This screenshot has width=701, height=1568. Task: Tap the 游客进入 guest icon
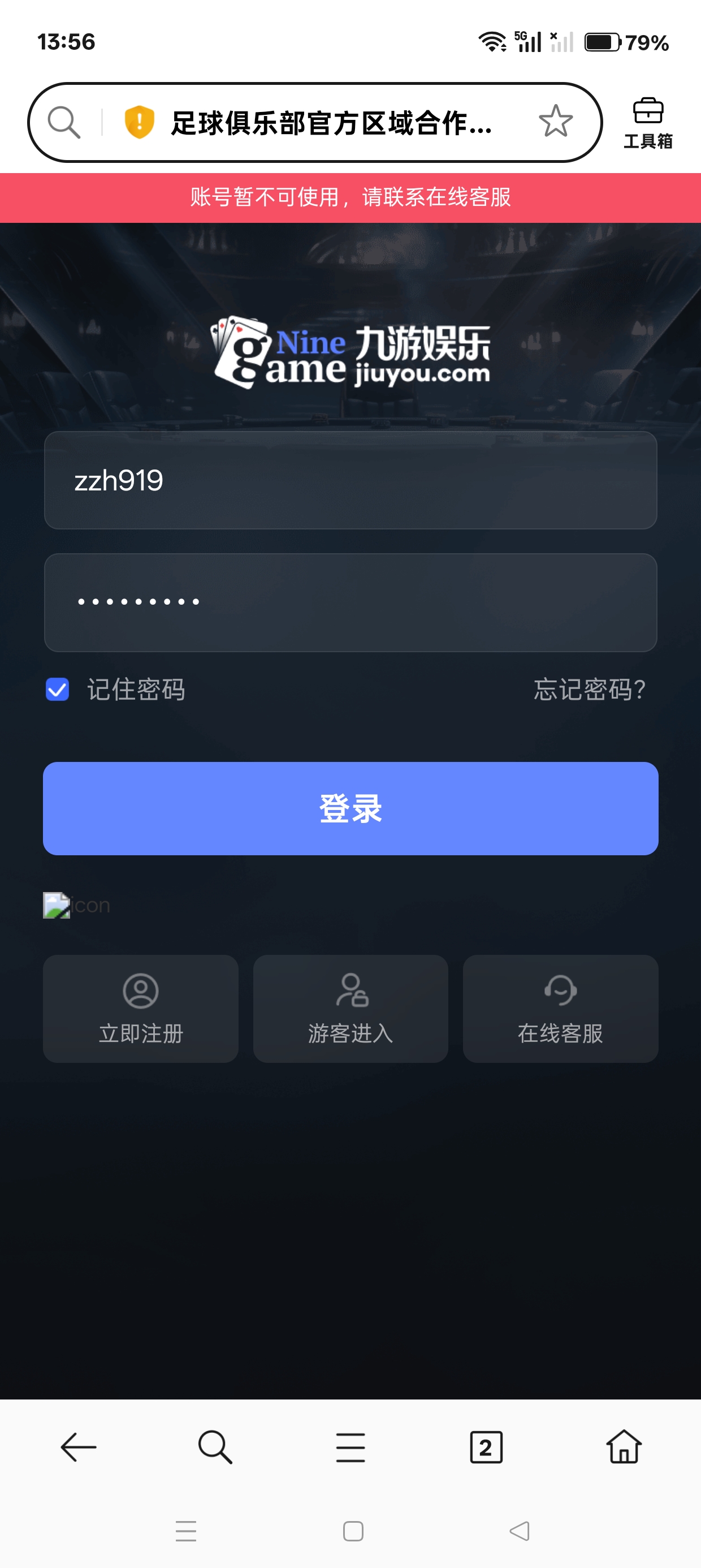coord(350,992)
